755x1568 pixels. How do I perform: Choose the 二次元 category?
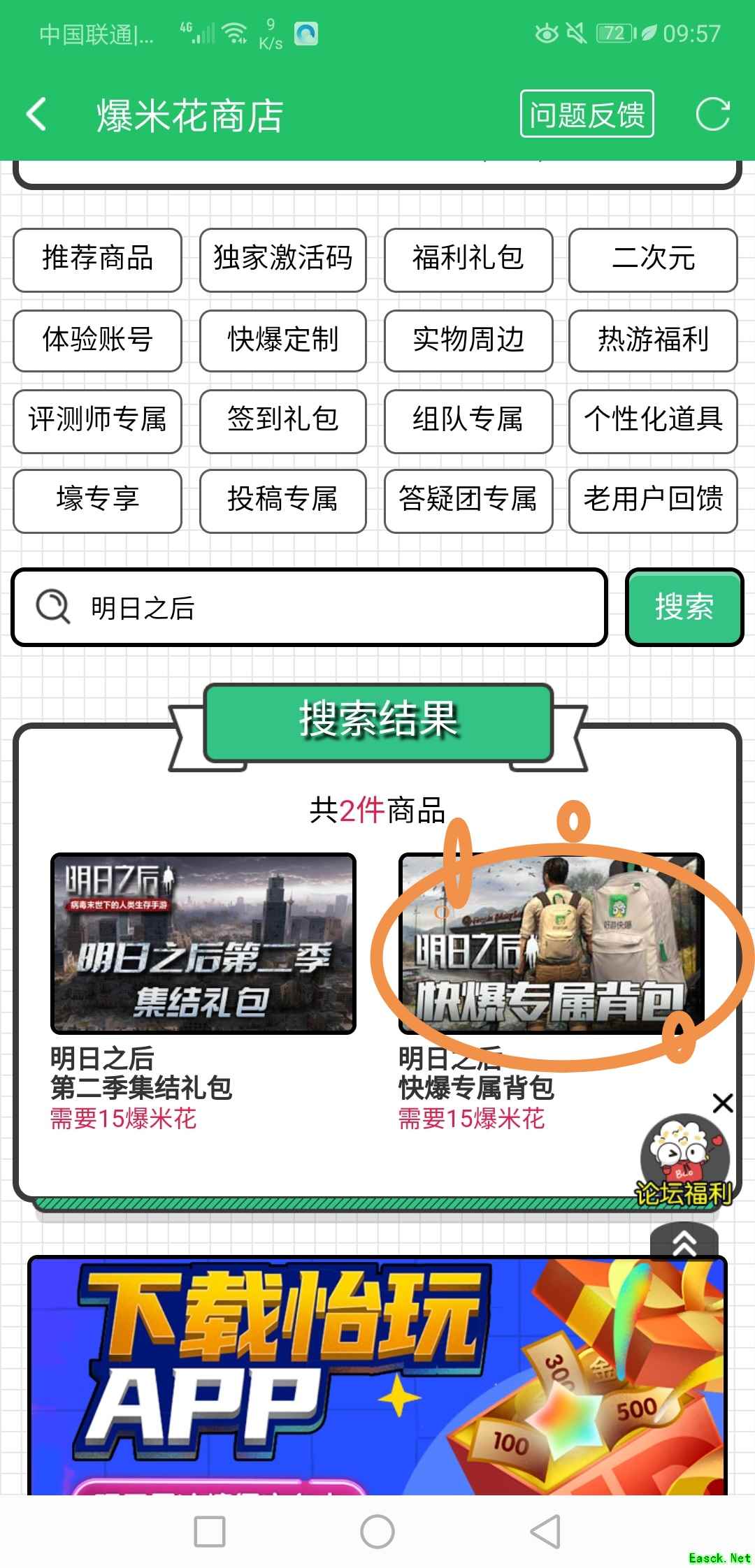[653, 259]
